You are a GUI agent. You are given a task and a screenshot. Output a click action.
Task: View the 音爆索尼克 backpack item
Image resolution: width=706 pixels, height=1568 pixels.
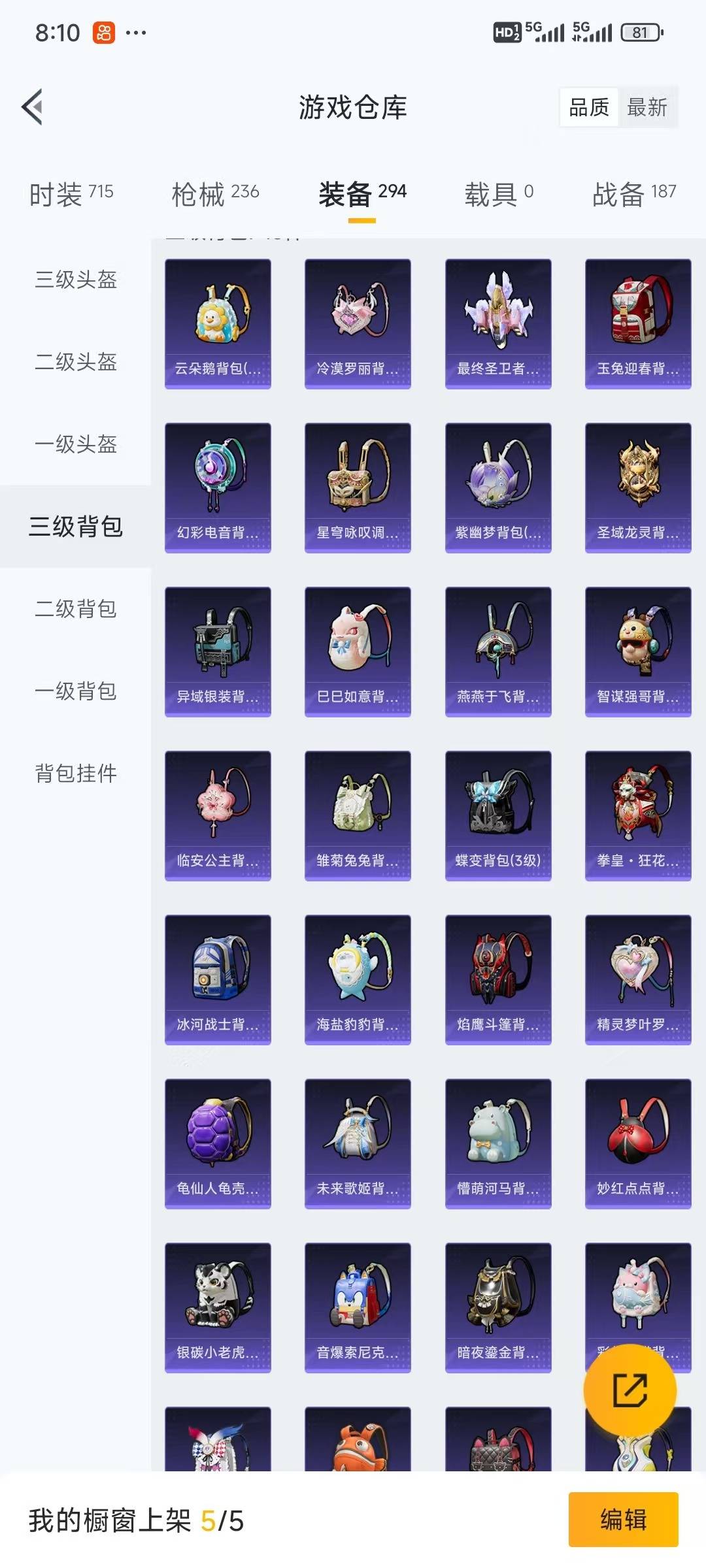point(358,1307)
